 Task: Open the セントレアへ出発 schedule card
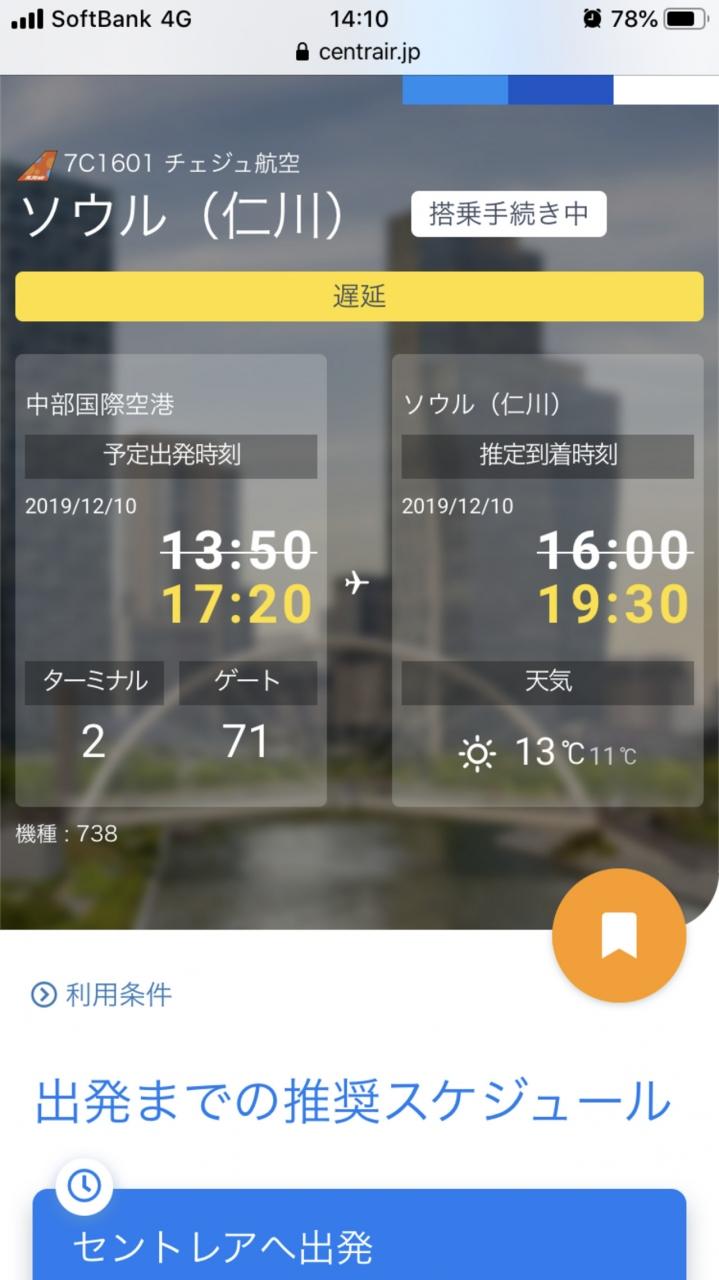pos(359,1240)
